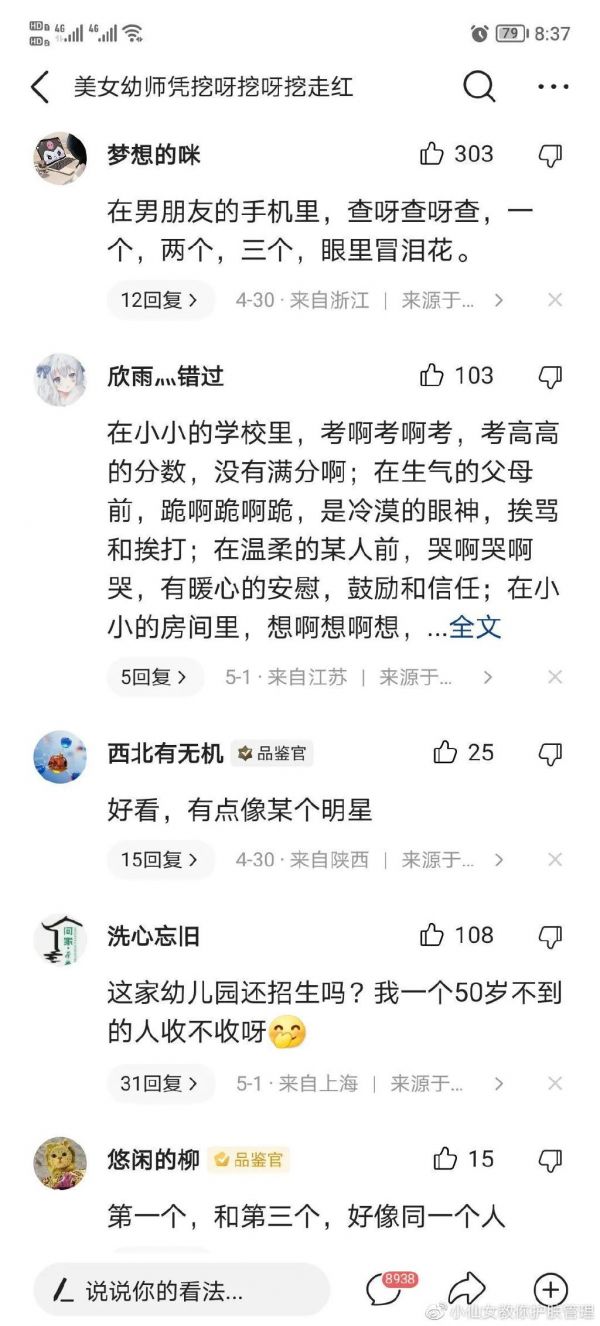Like the comment by 欣雨灬错过

pos(432,376)
